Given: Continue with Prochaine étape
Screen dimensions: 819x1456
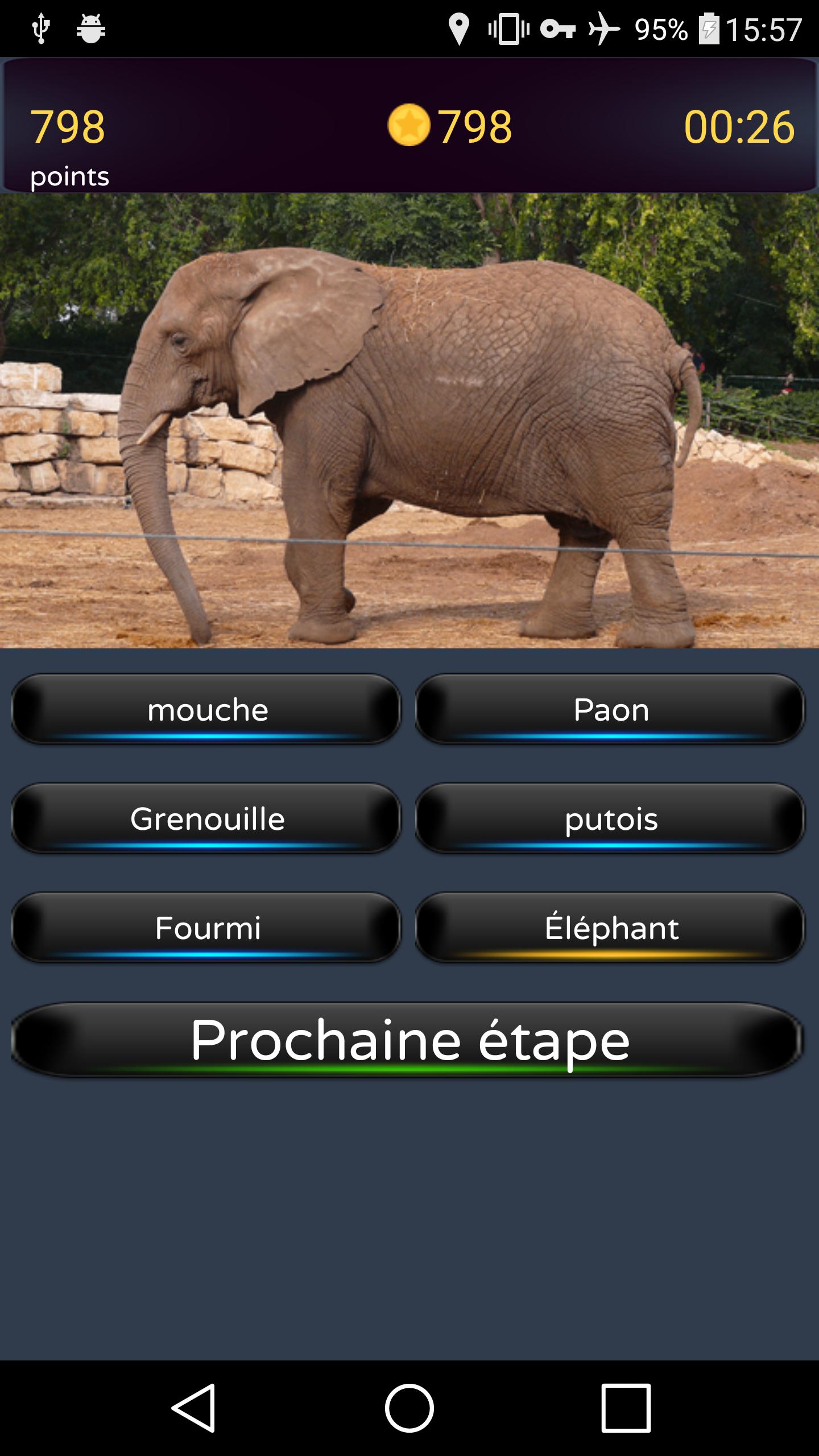Looking at the screenshot, I should [408, 1040].
